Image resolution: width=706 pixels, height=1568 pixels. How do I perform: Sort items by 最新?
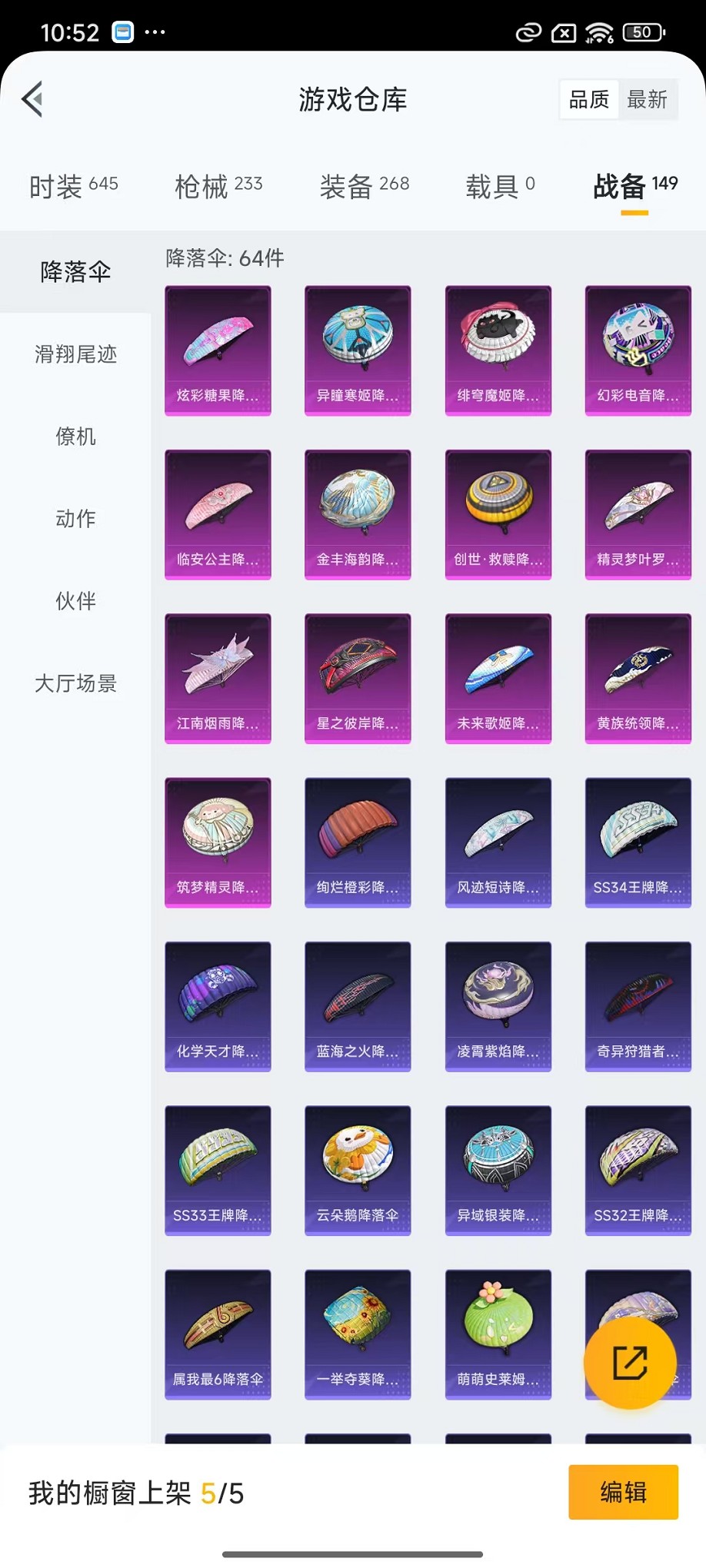click(647, 99)
